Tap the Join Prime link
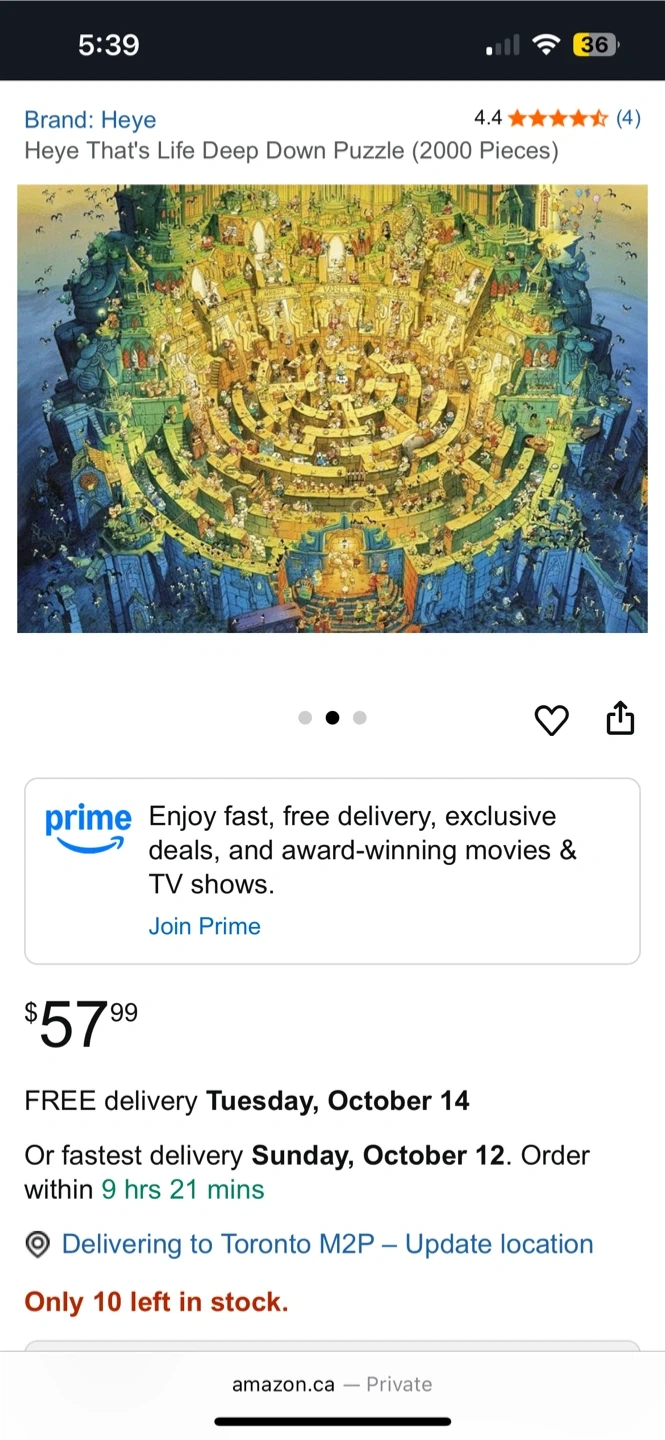The image size is (665, 1440). tap(204, 926)
